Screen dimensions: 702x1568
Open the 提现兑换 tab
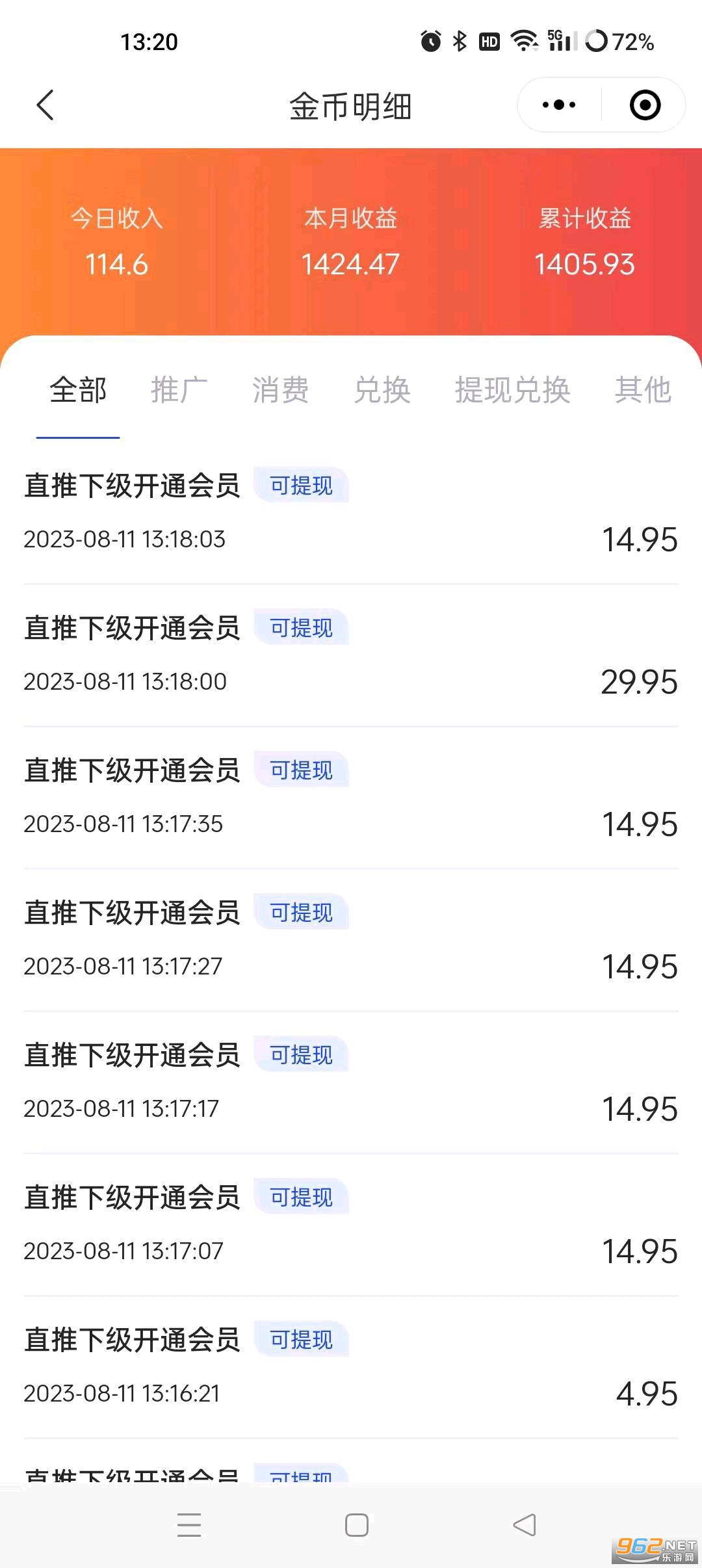point(513,391)
